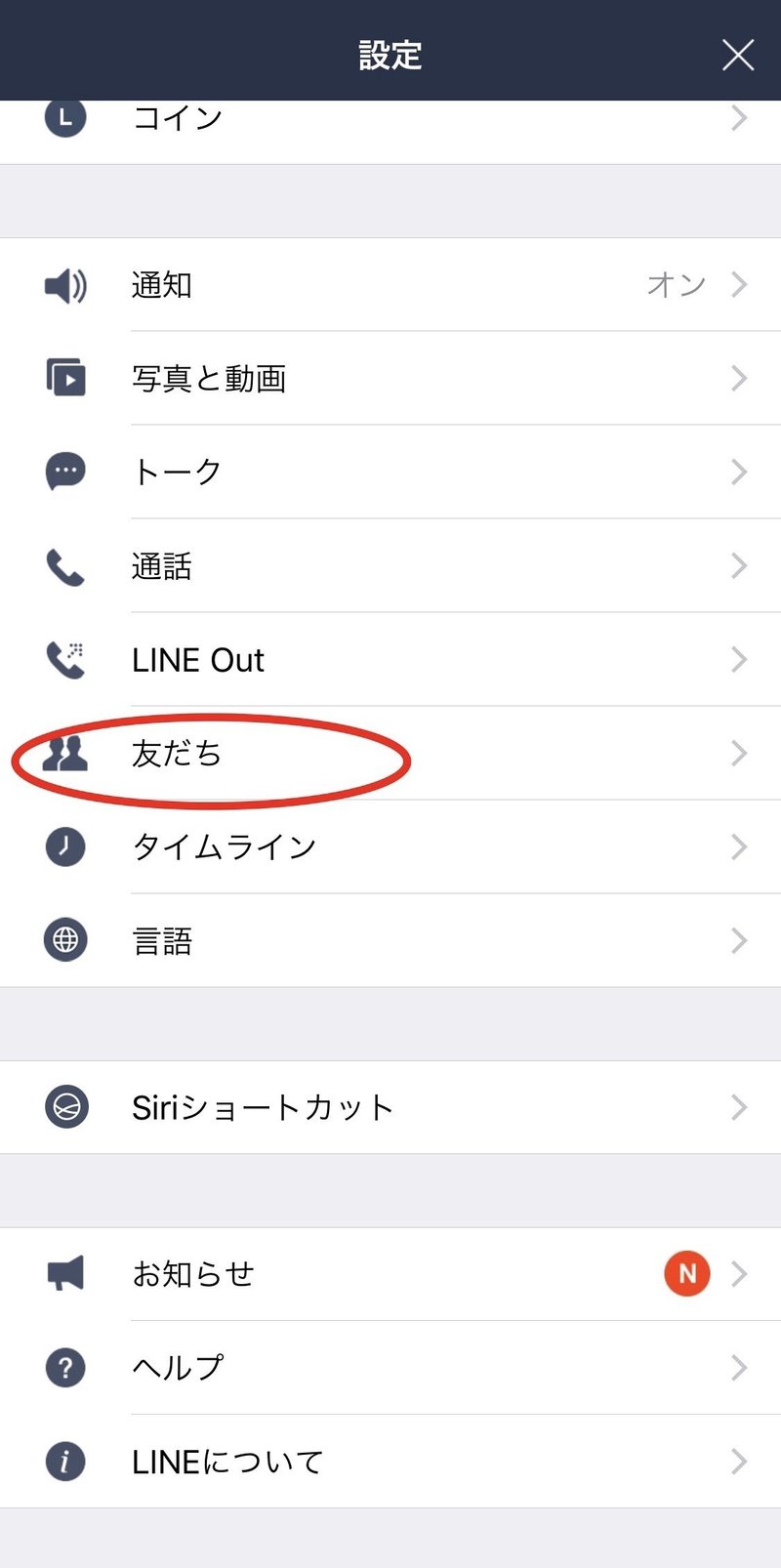781x1568 pixels.
Task: Open 写真と動画 settings
Action: (x=390, y=379)
